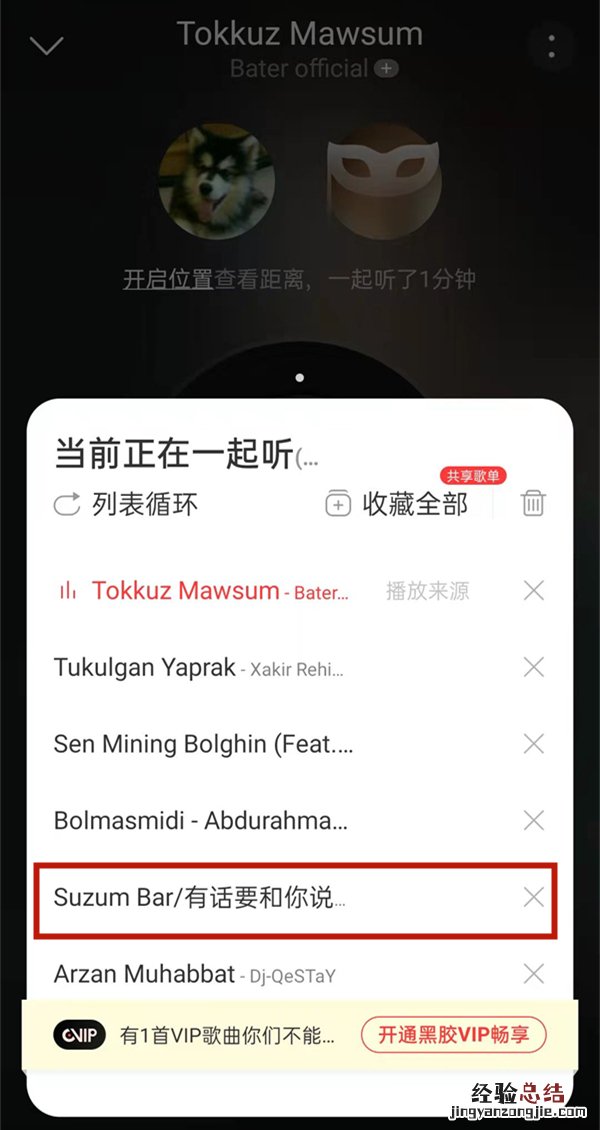Play Suzum Bar/有话要和你说
The width and height of the screenshot is (600, 1130).
click(200, 898)
